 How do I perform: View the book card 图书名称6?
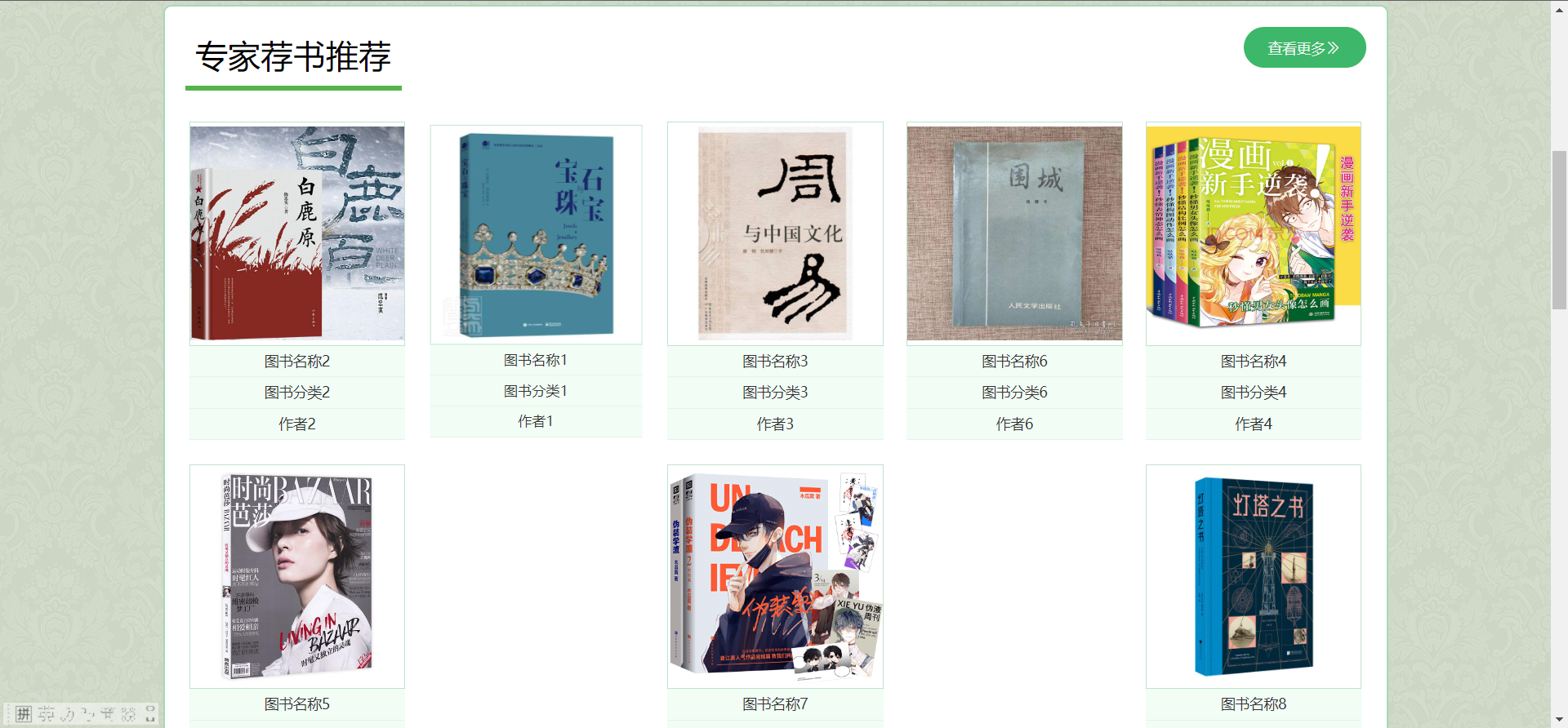(1014, 233)
